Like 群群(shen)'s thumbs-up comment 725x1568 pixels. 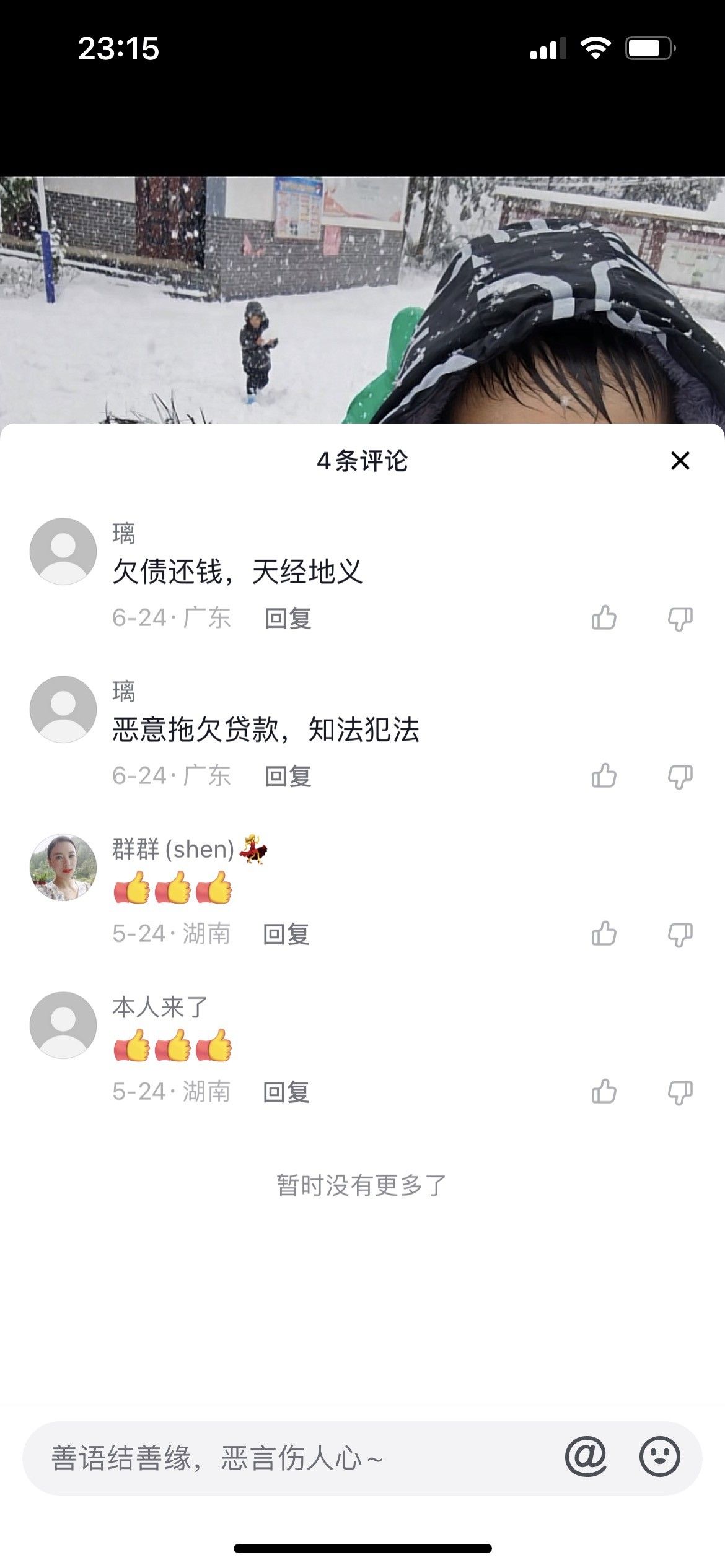[604, 934]
